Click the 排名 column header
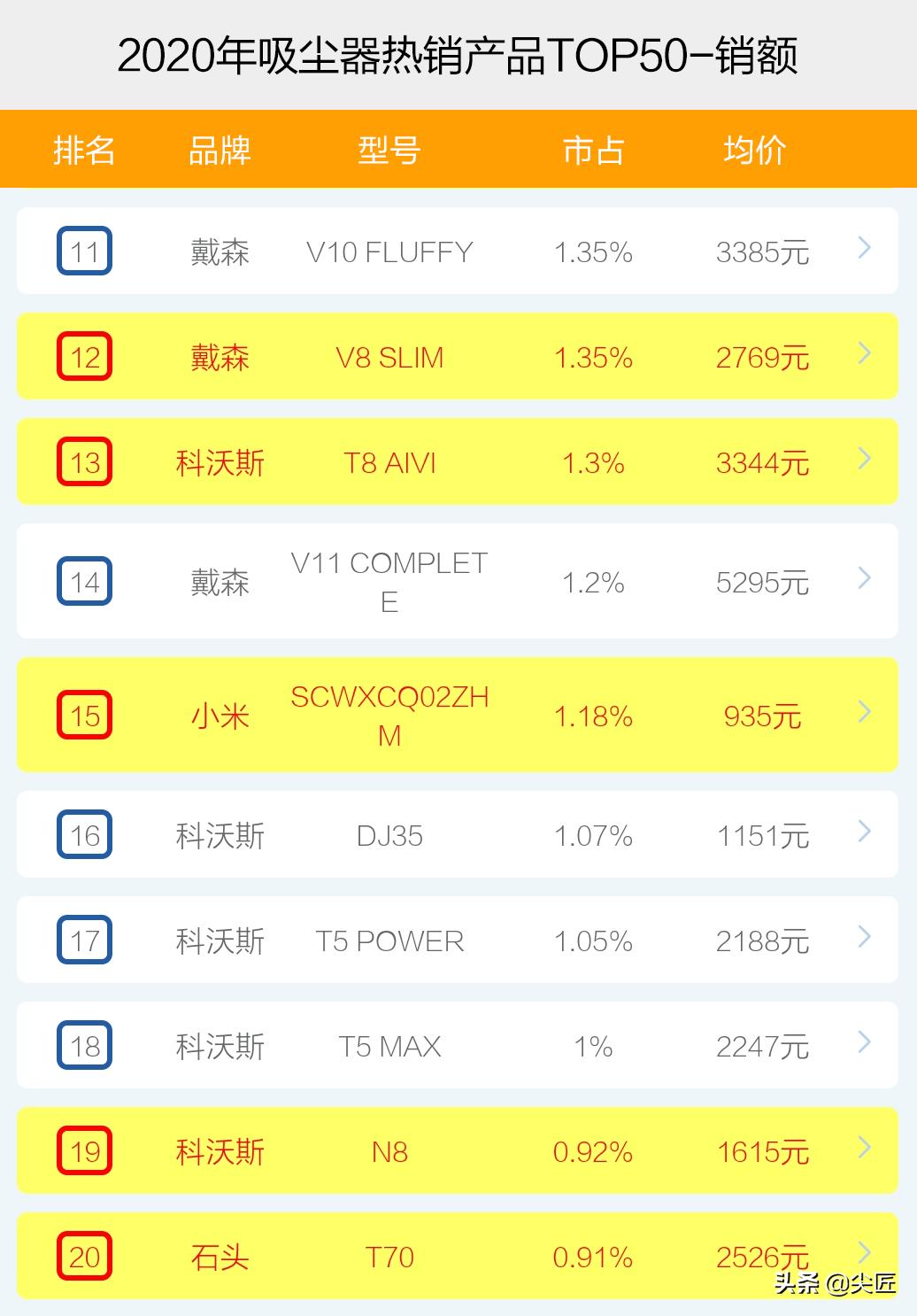Image resolution: width=917 pixels, height=1316 pixels. pyautogui.click(x=84, y=149)
